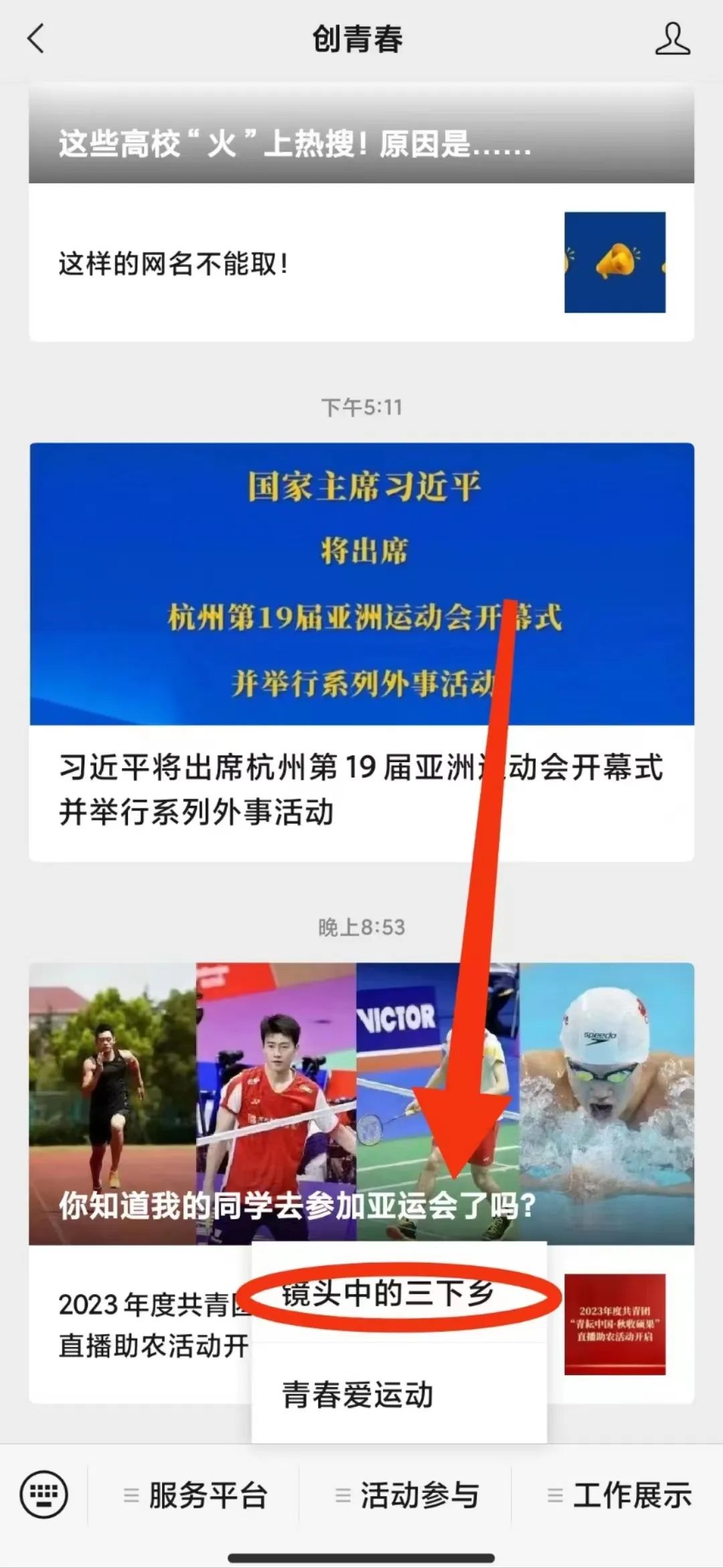This screenshot has height=1568, width=723.
Task: Open the account profile icon
Action: pos(672,39)
